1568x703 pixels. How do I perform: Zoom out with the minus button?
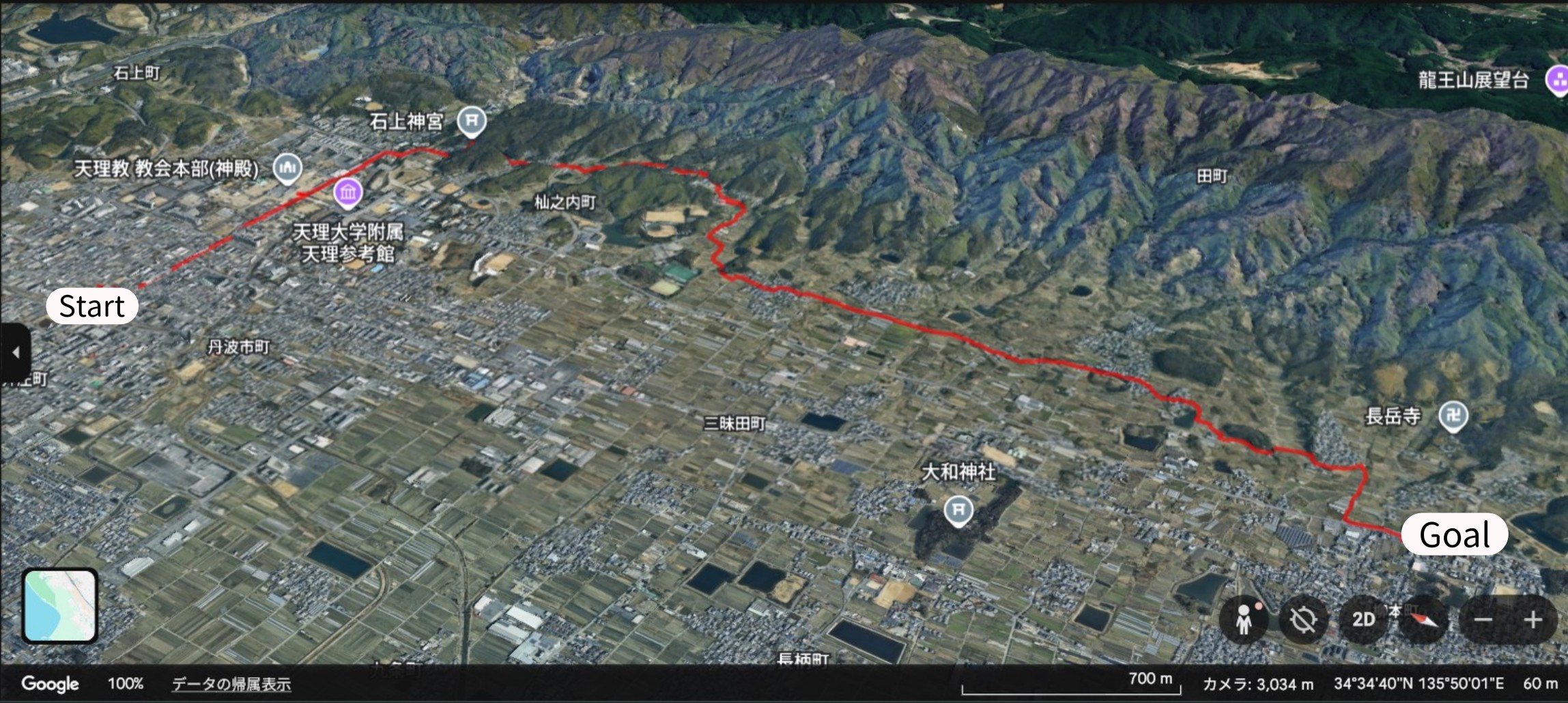point(1483,620)
